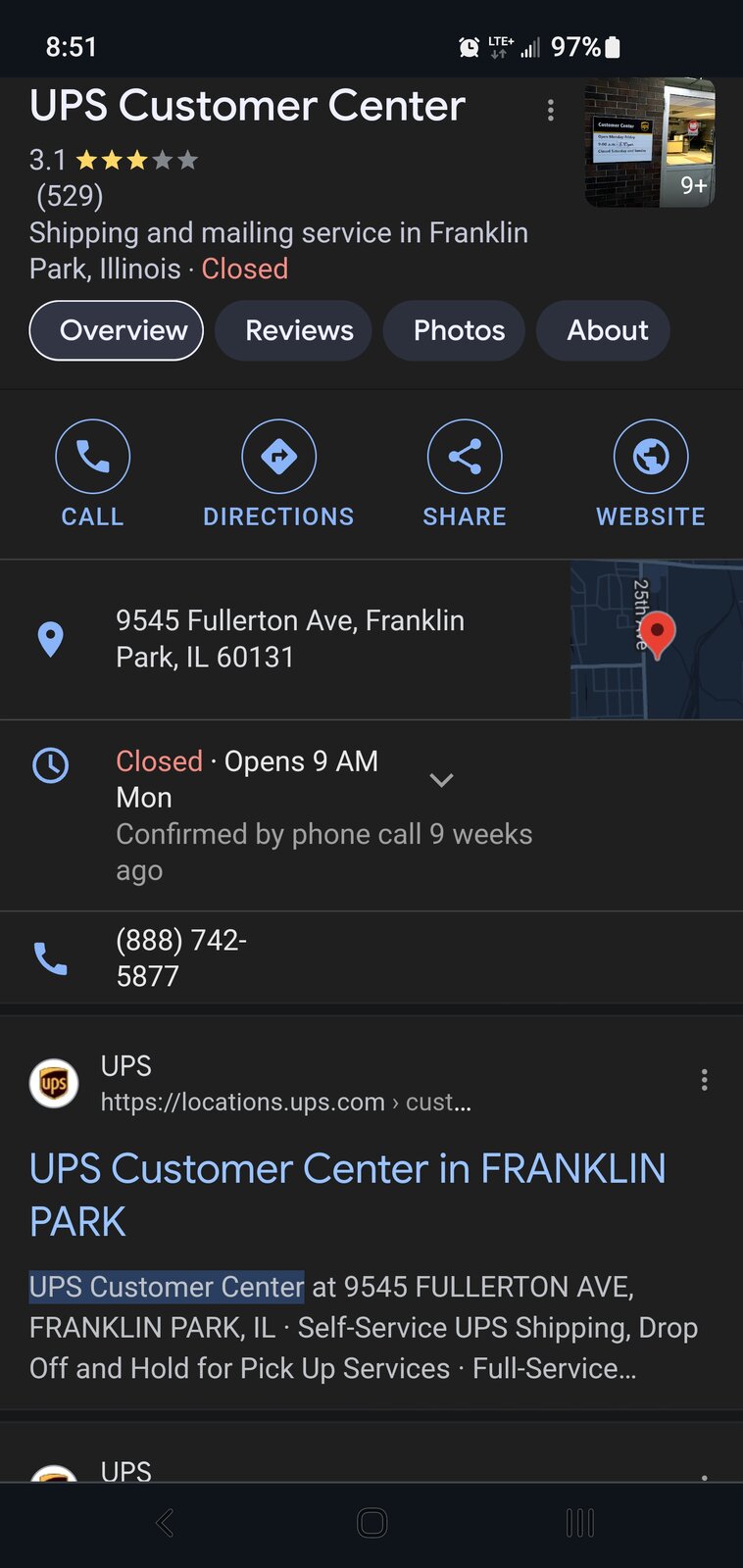The image size is (743, 1568).
Task: Go to the home screen
Action: click(372, 1522)
